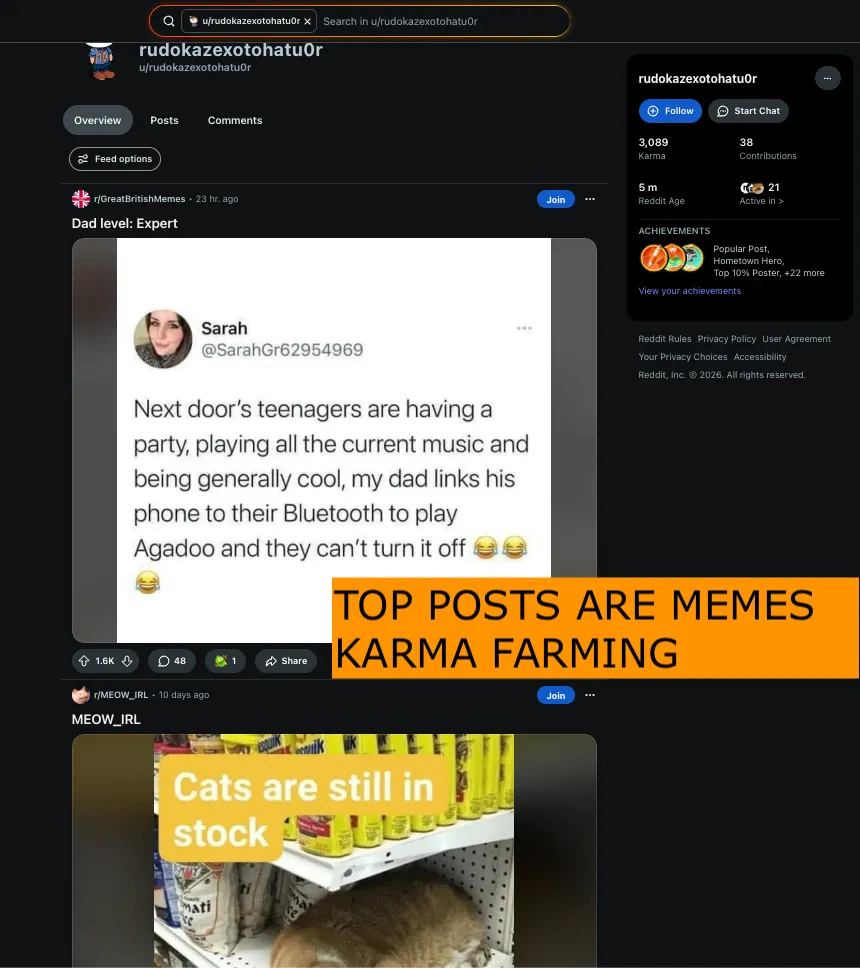Screen dimensions: 860x968
Task: Downvote the Dad level: Expert post
Action: (127, 661)
